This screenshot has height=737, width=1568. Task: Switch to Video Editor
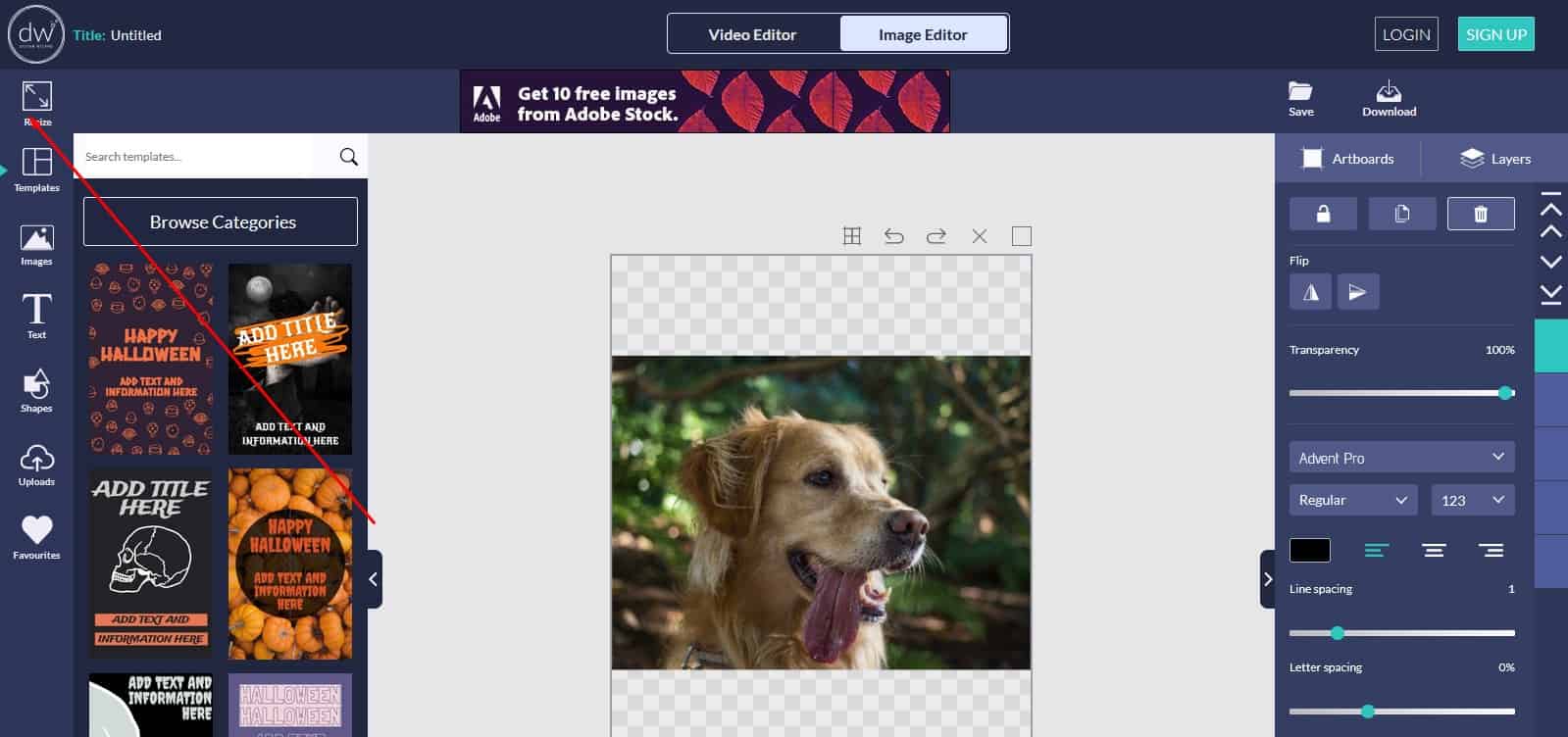[x=752, y=34]
